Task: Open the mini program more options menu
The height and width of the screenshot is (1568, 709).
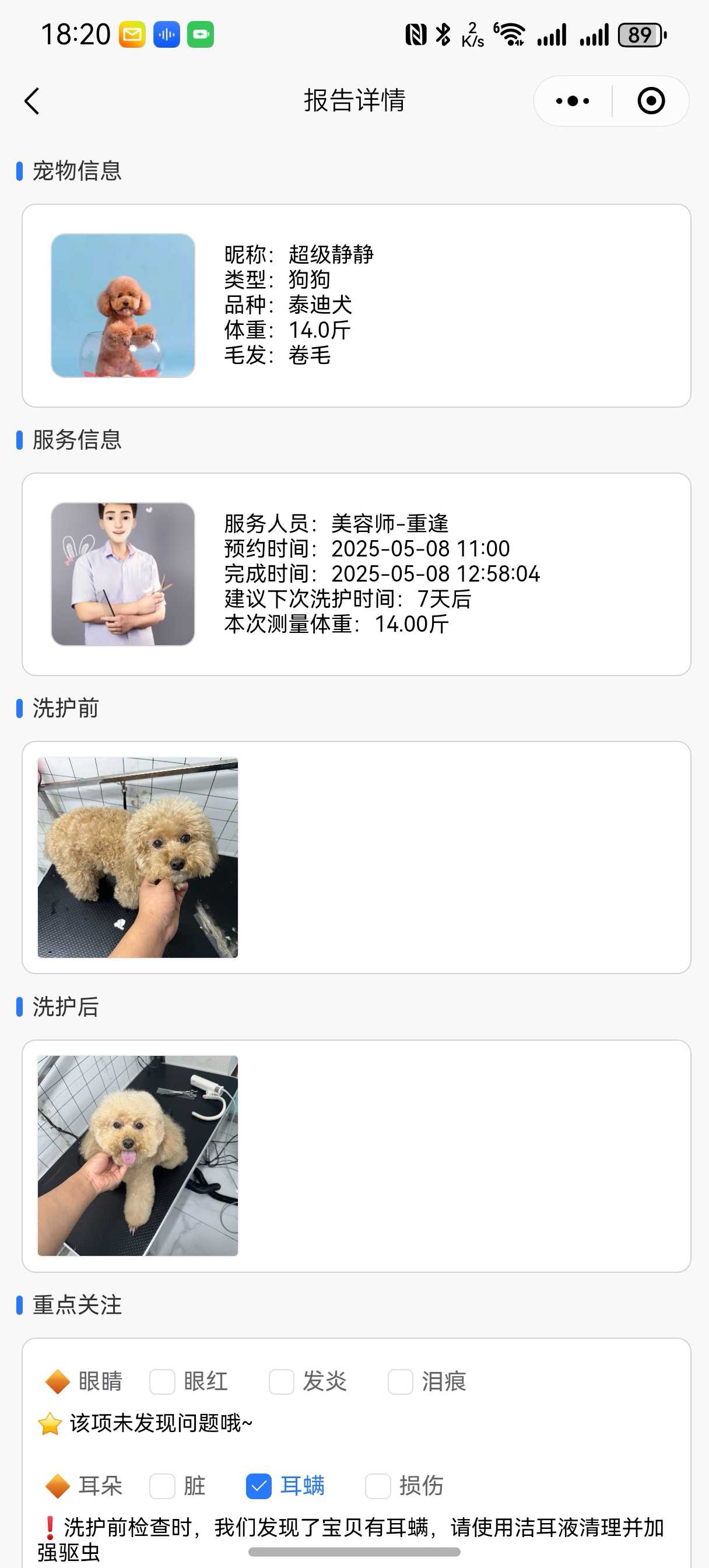Action: pos(573,101)
